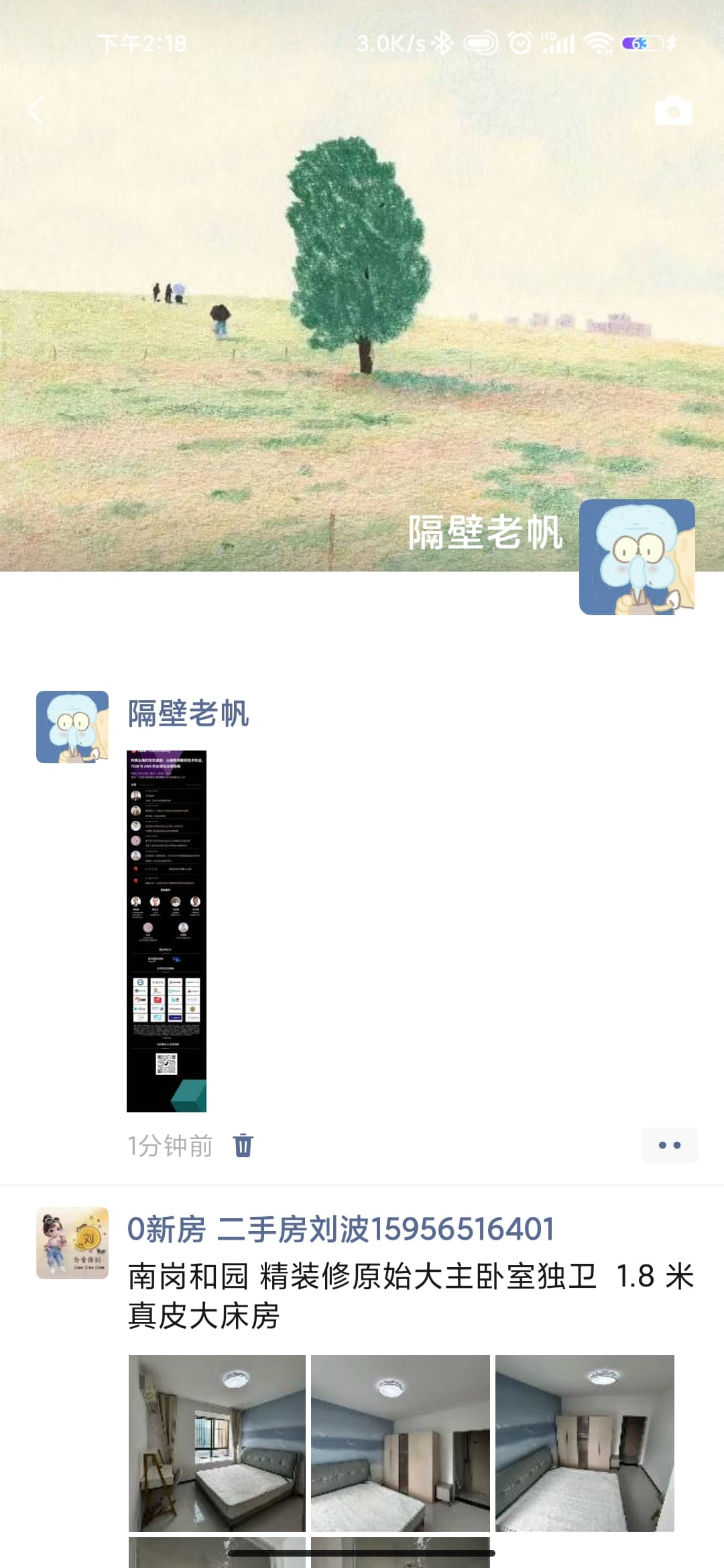Open the camera to post a moment
724x1568 pixels.
click(673, 111)
